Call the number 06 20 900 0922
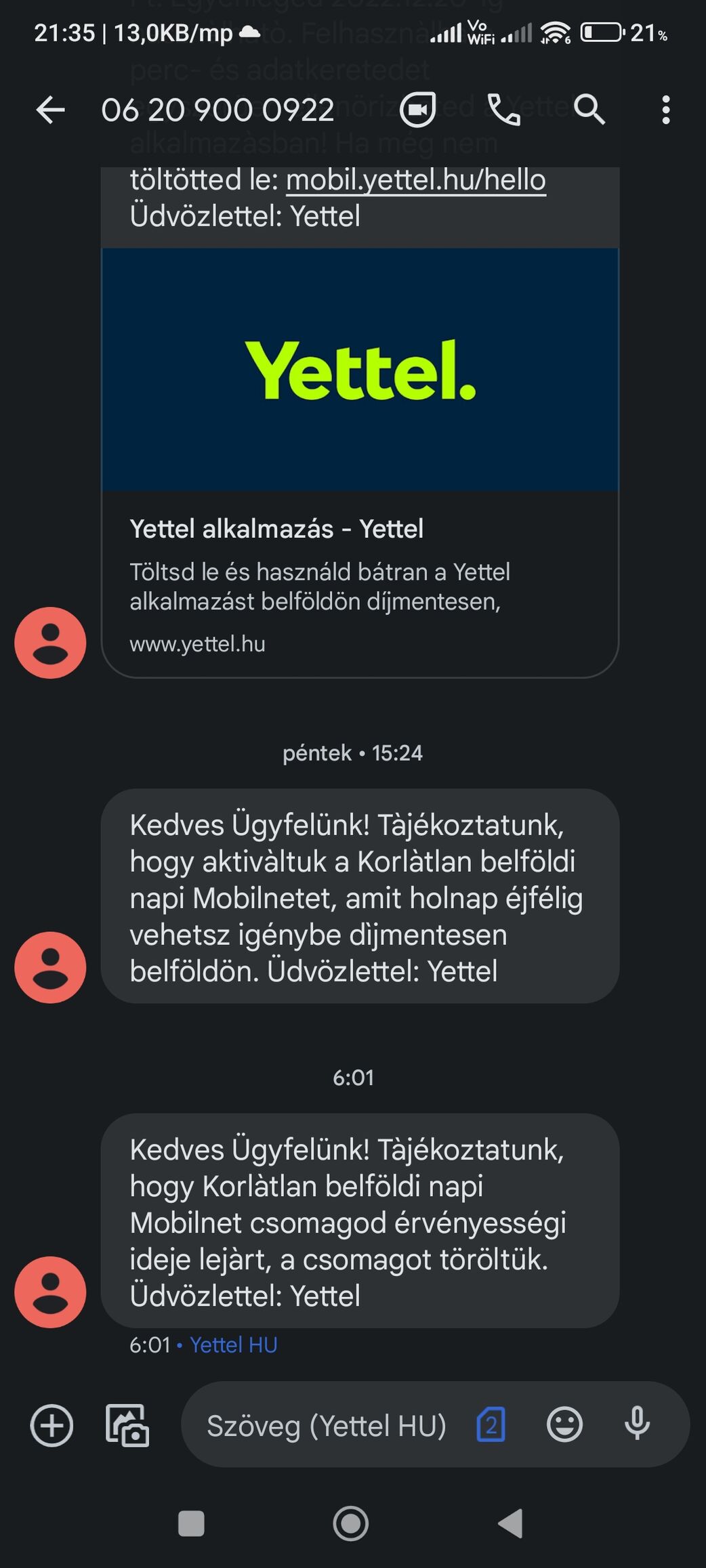 click(504, 110)
